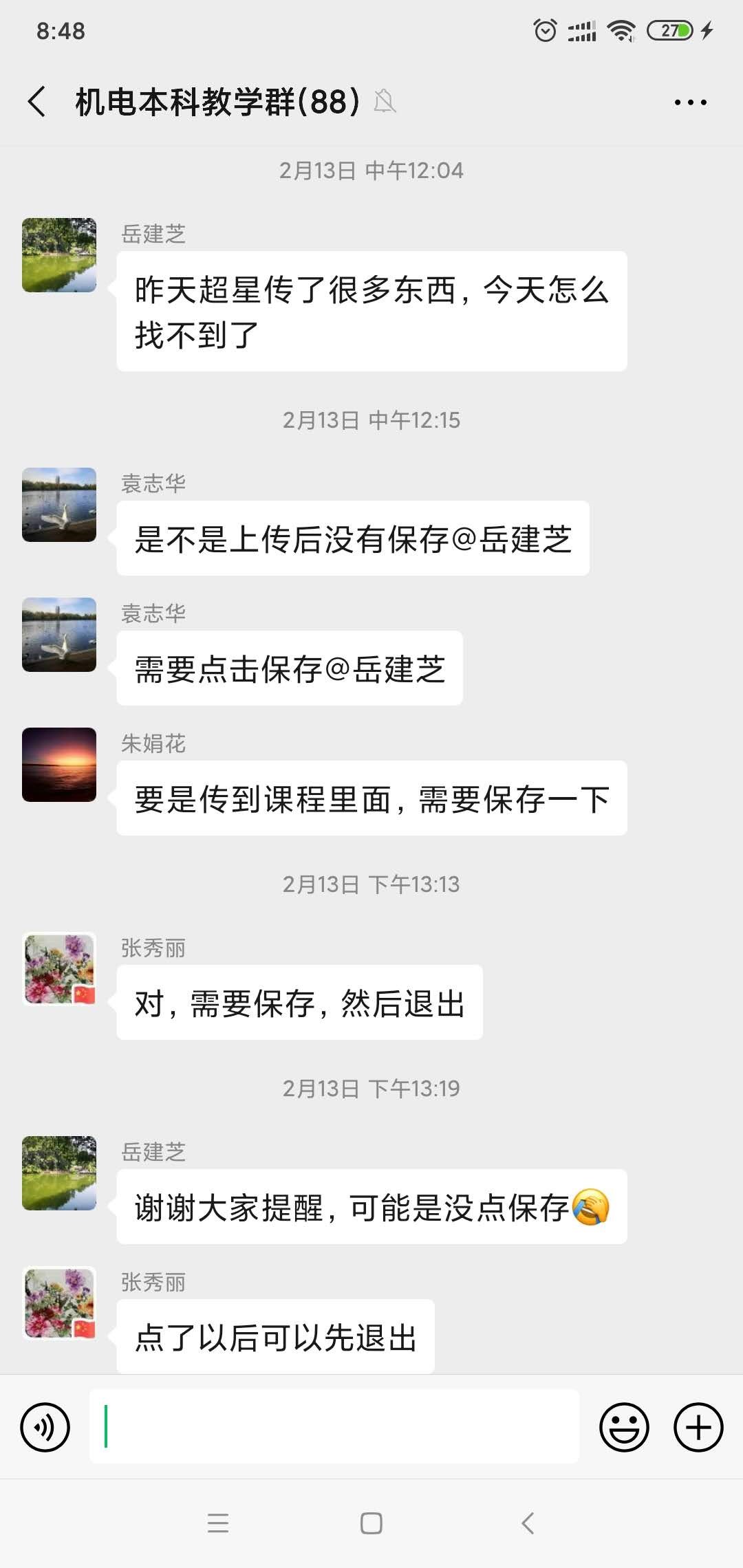This screenshot has height=1568, width=743.
Task: Go back using the top-left header arrow
Action: [x=37, y=102]
